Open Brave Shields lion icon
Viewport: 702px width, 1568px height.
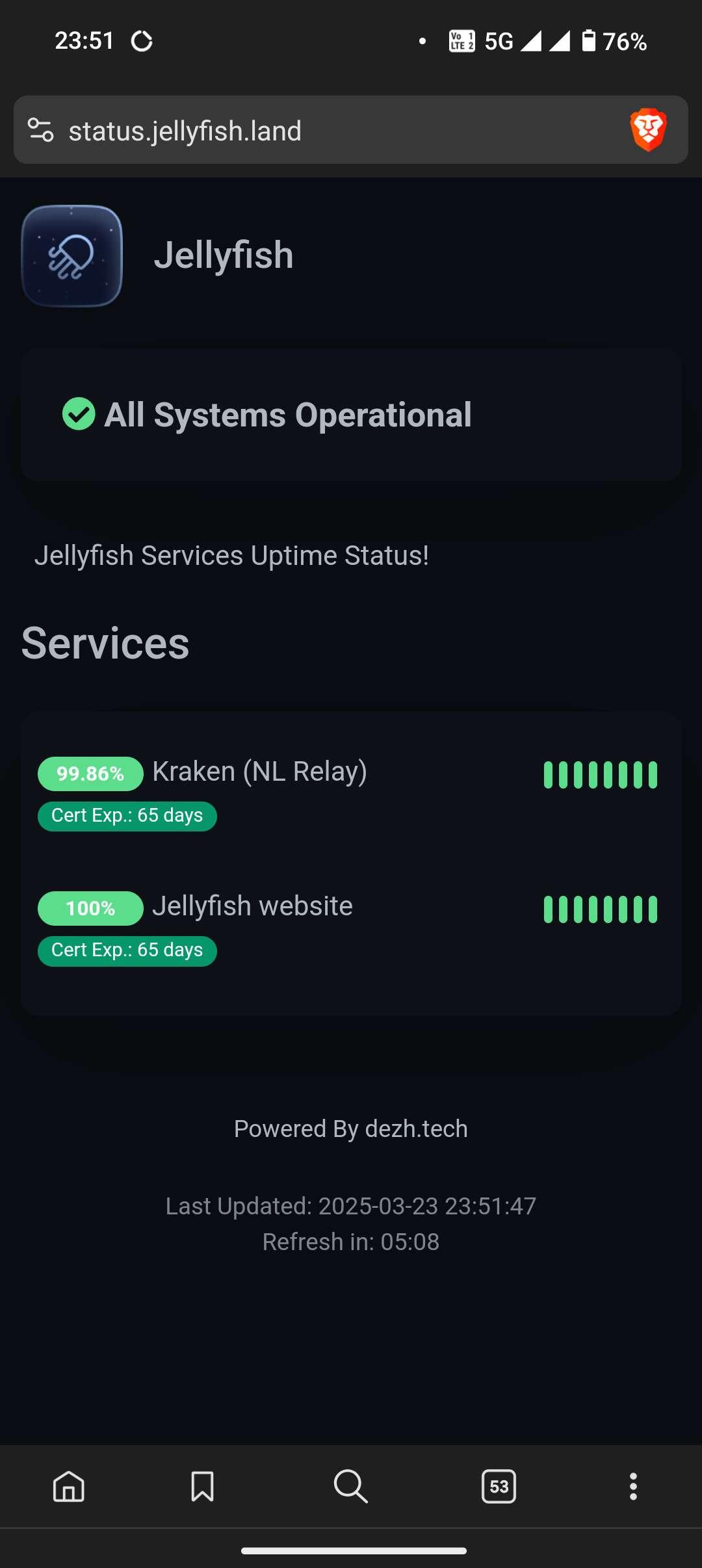click(648, 129)
